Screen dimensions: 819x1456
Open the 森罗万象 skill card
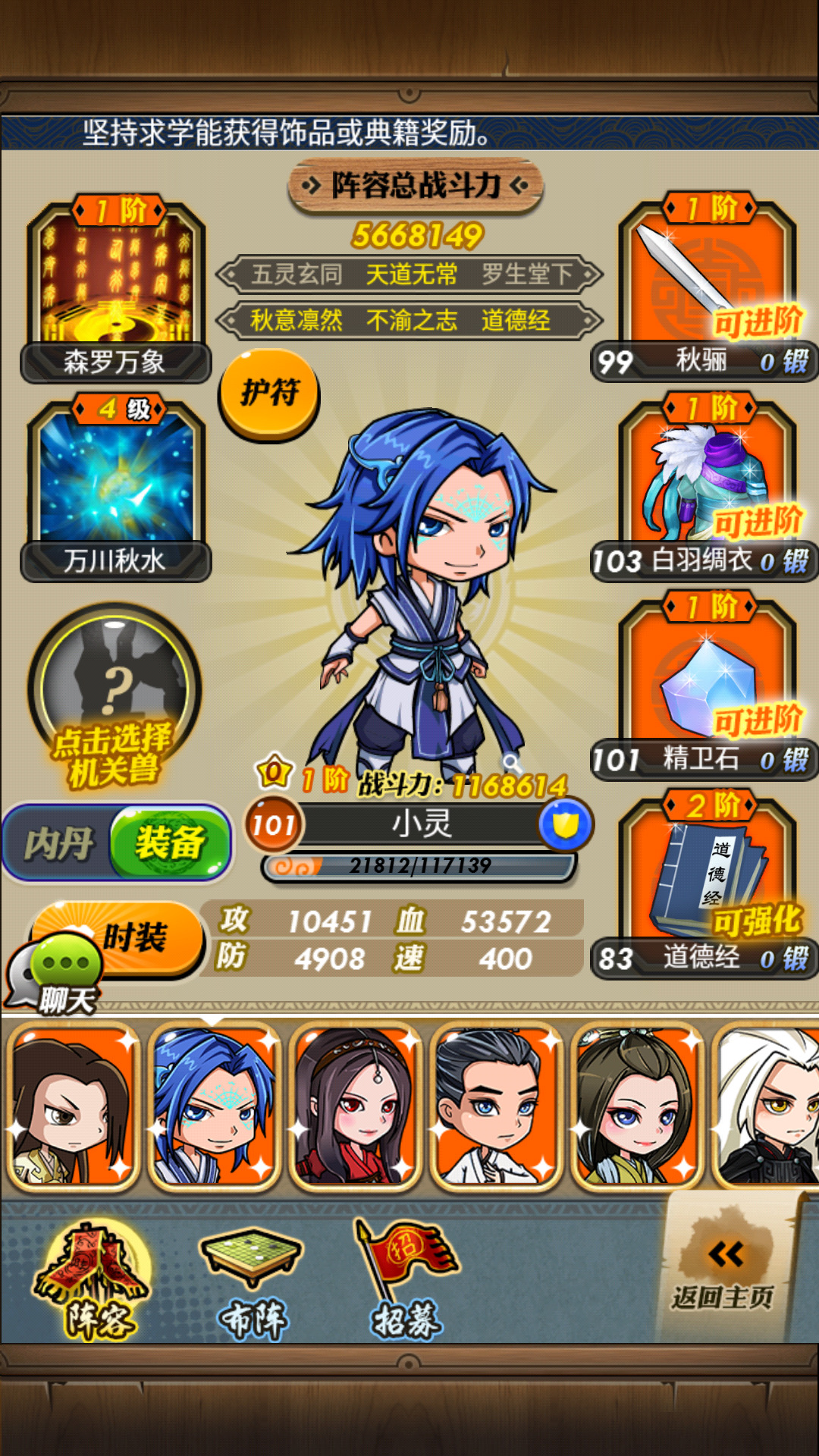point(116,288)
